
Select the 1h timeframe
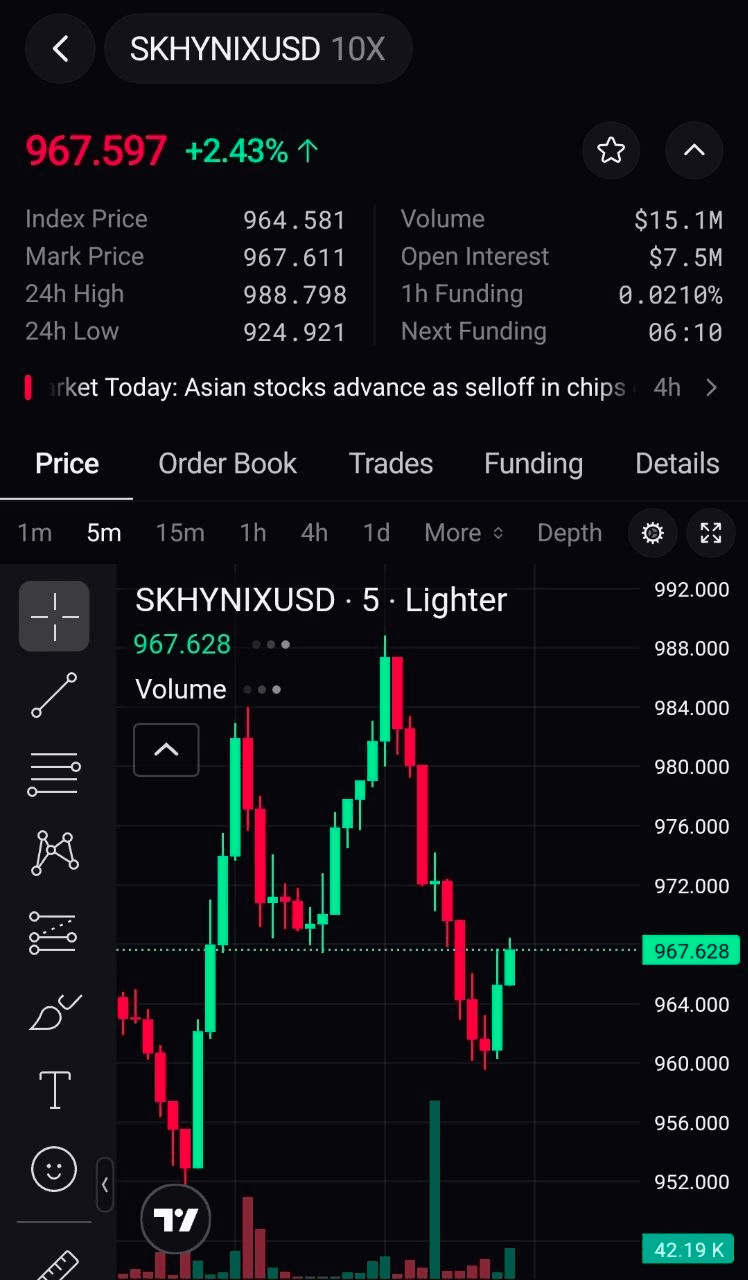(x=253, y=533)
